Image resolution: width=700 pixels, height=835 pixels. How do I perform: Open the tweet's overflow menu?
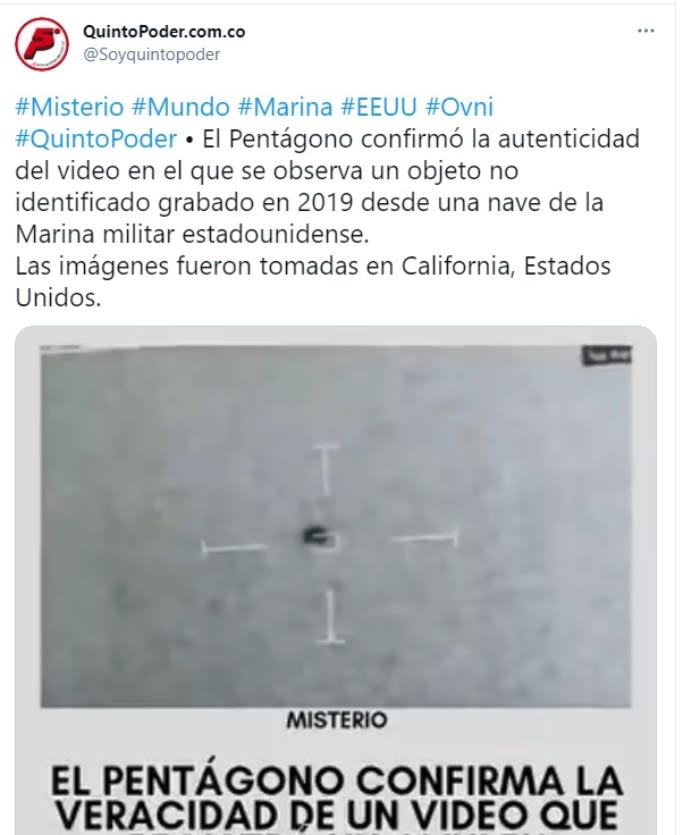pos(646,31)
